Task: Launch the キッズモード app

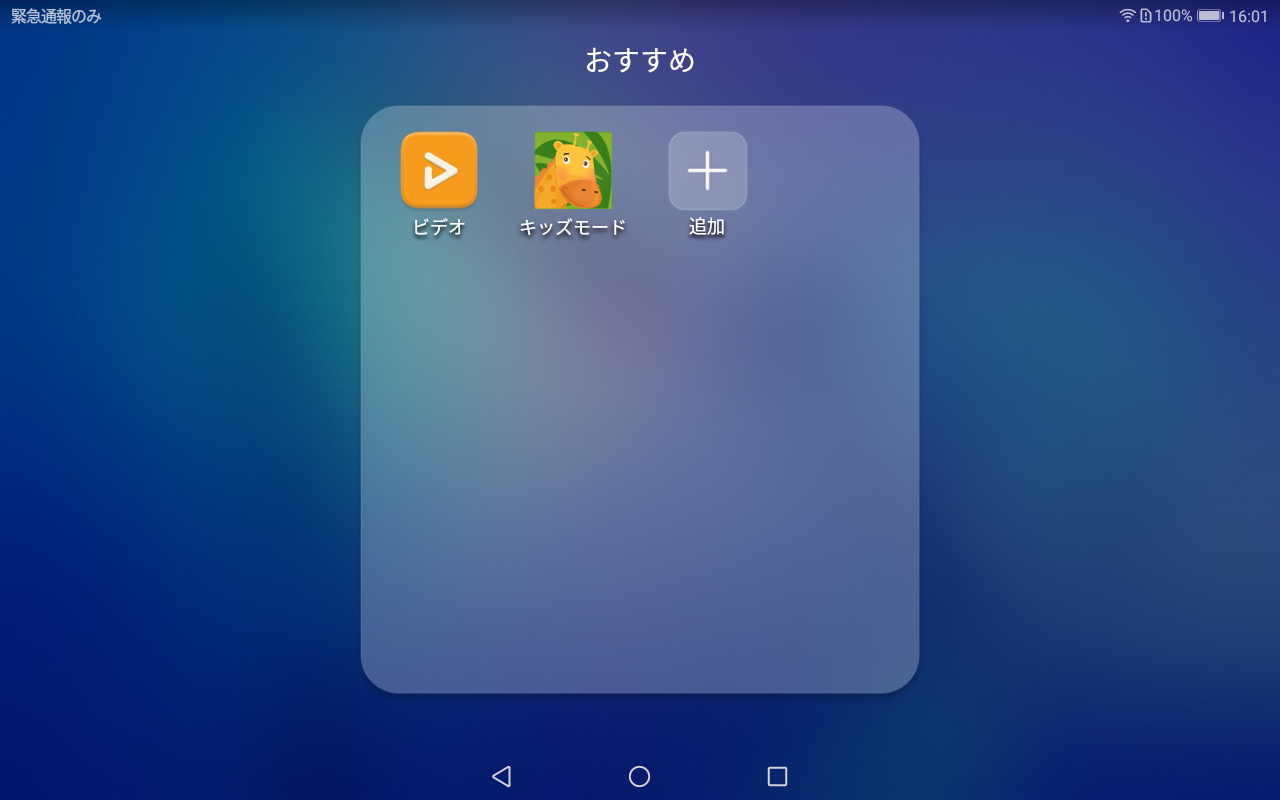Action: (572, 171)
